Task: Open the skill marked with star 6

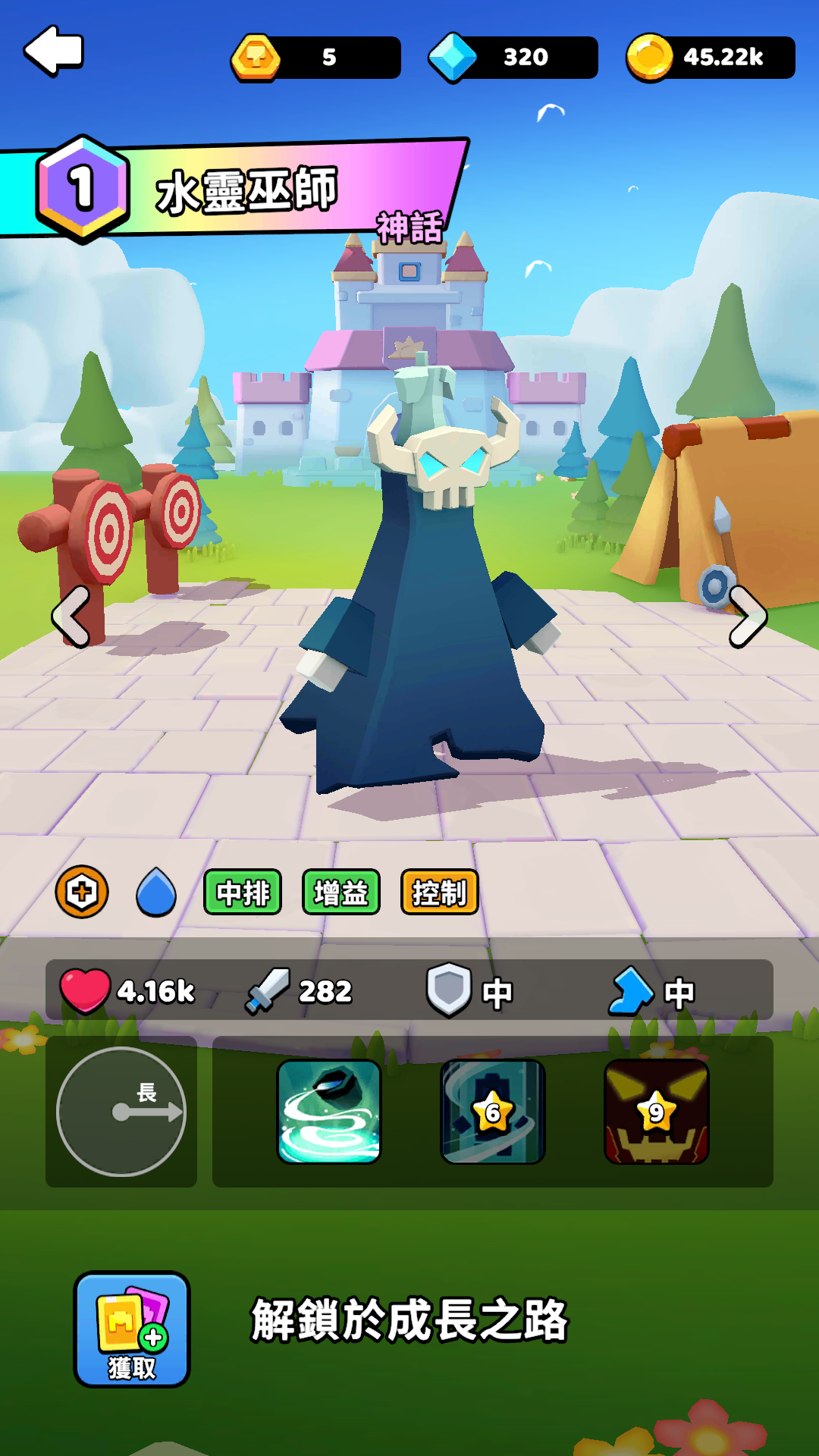Action: pos(493,1112)
